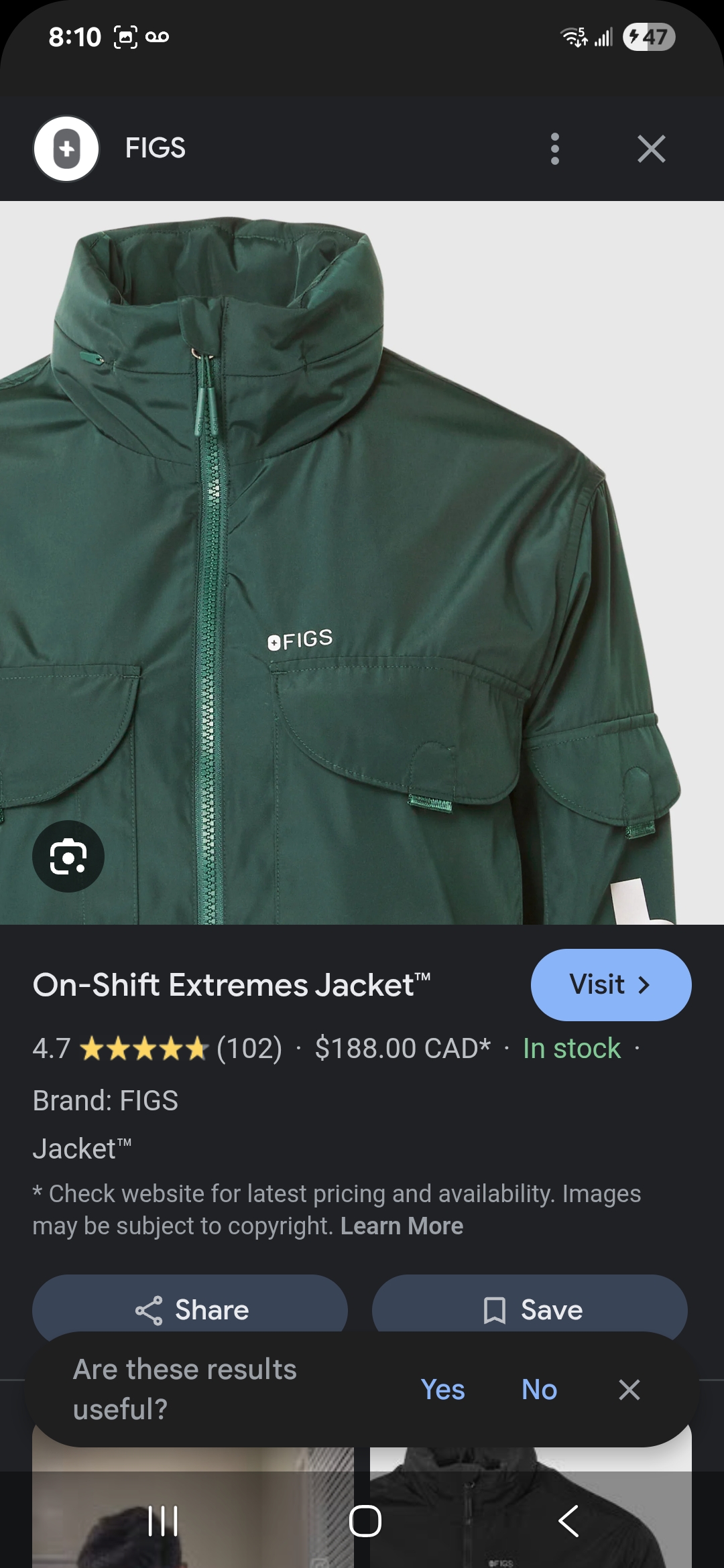Open the three-dot overflow menu
This screenshot has width=724, height=1568.
point(554,149)
